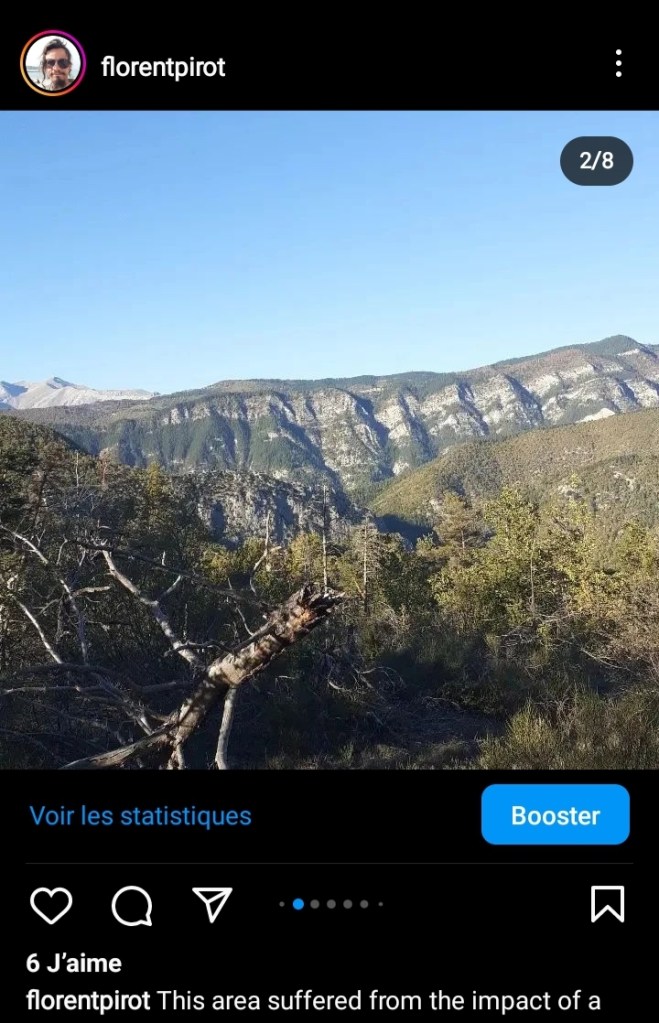The height and width of the screenshot is (1023, 659).
Task: Like this post with the heart
Action: pos(51,905)
